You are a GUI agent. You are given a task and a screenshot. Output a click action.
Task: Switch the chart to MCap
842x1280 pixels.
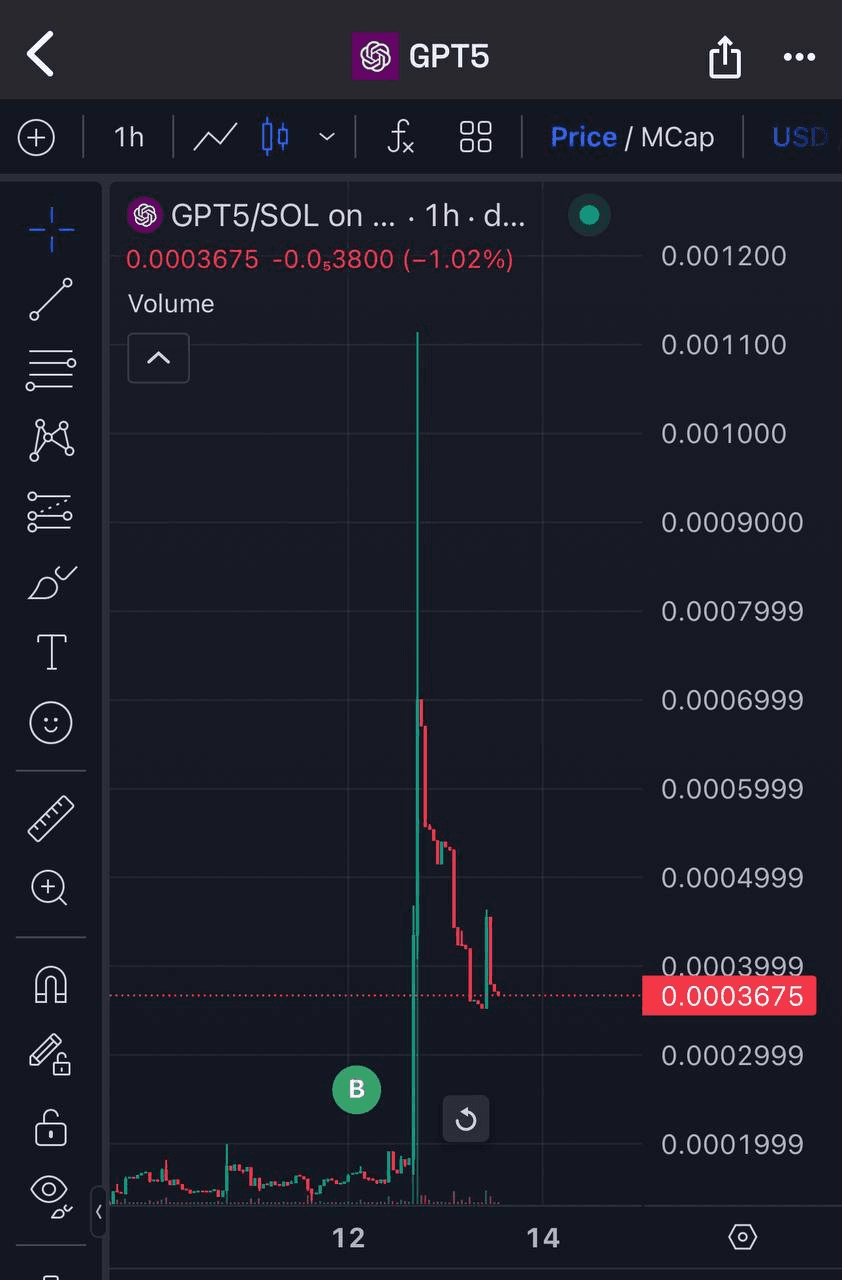coord(677,137)
